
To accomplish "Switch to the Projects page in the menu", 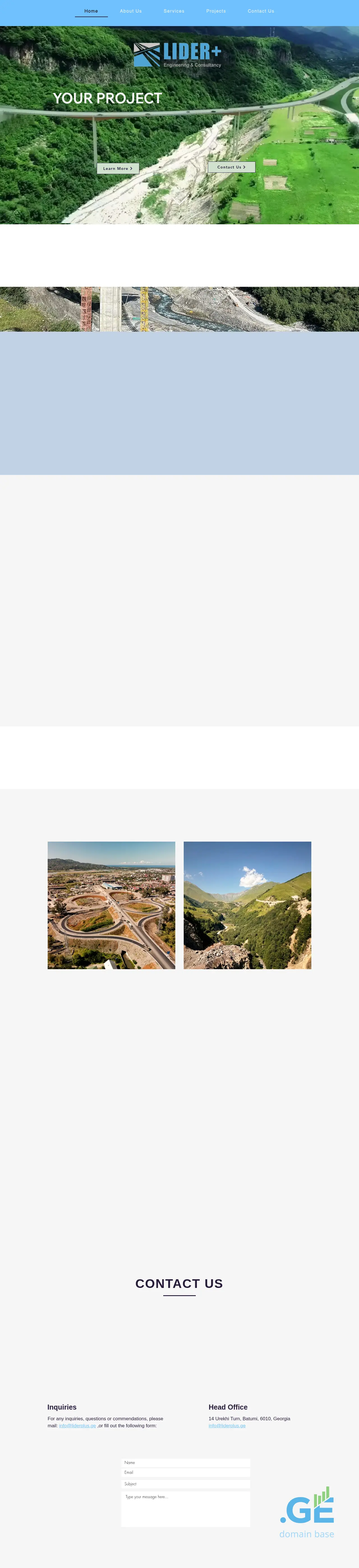I will tap(216, 11).
